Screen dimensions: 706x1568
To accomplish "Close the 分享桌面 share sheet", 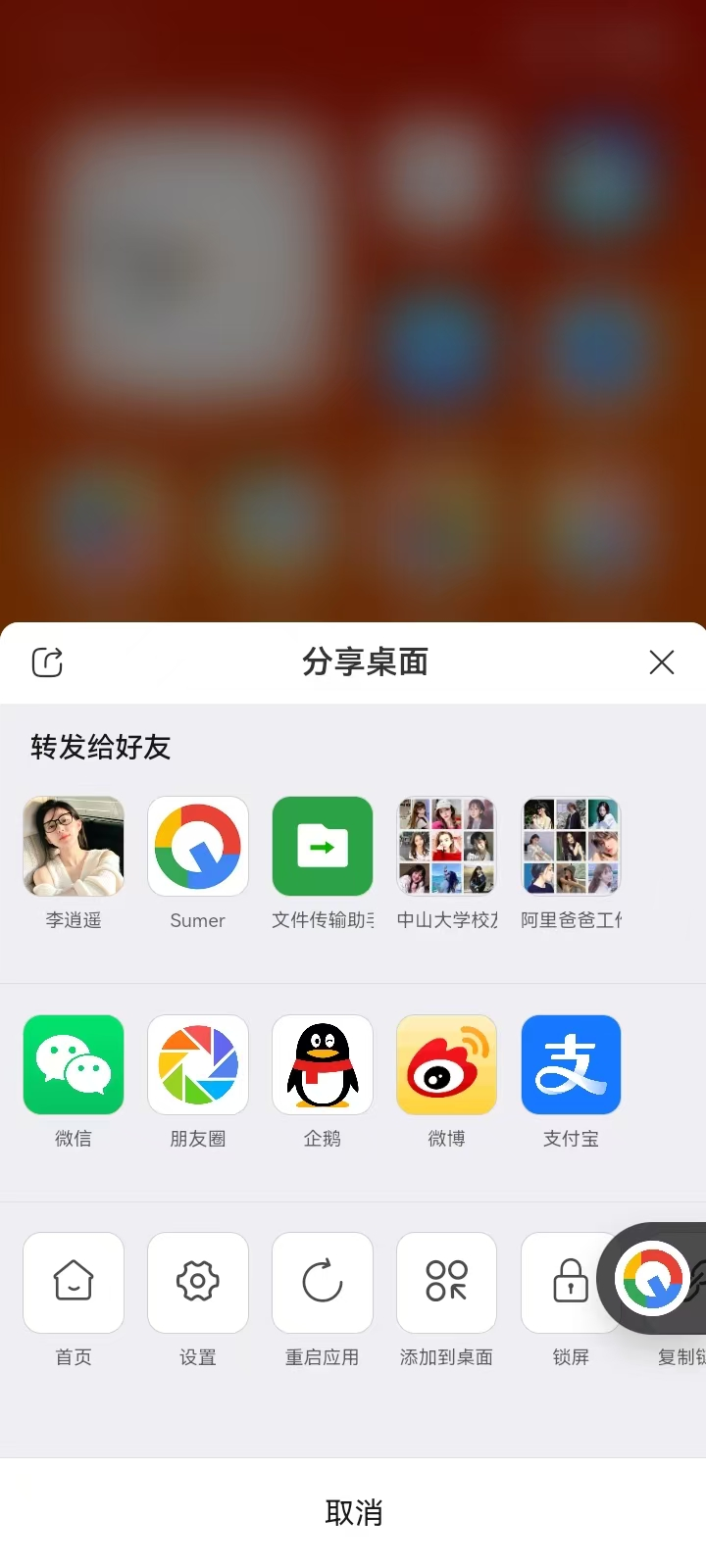I will pos(662,662).
